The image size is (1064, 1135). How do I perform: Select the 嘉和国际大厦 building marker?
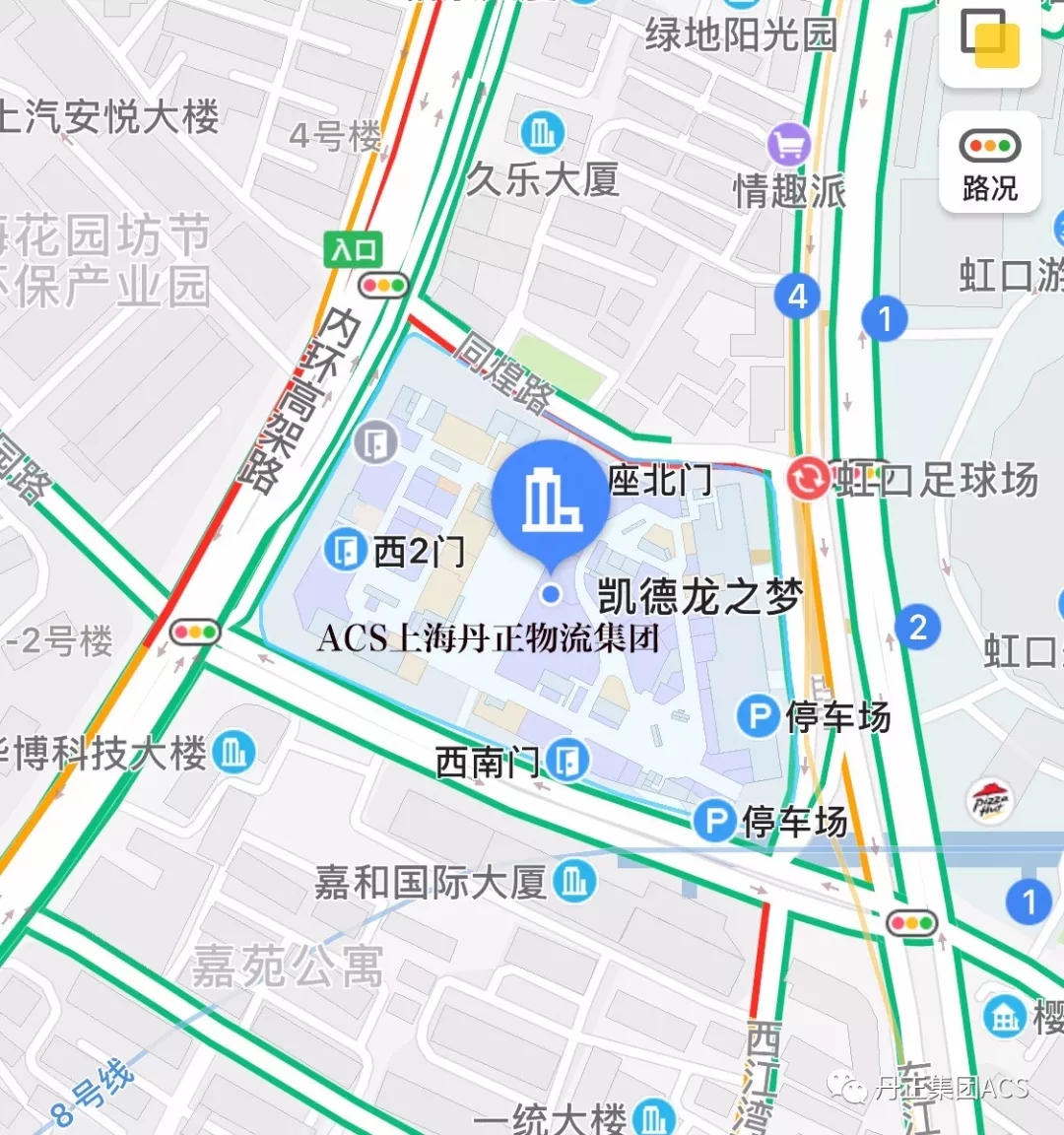coord(573,881)
